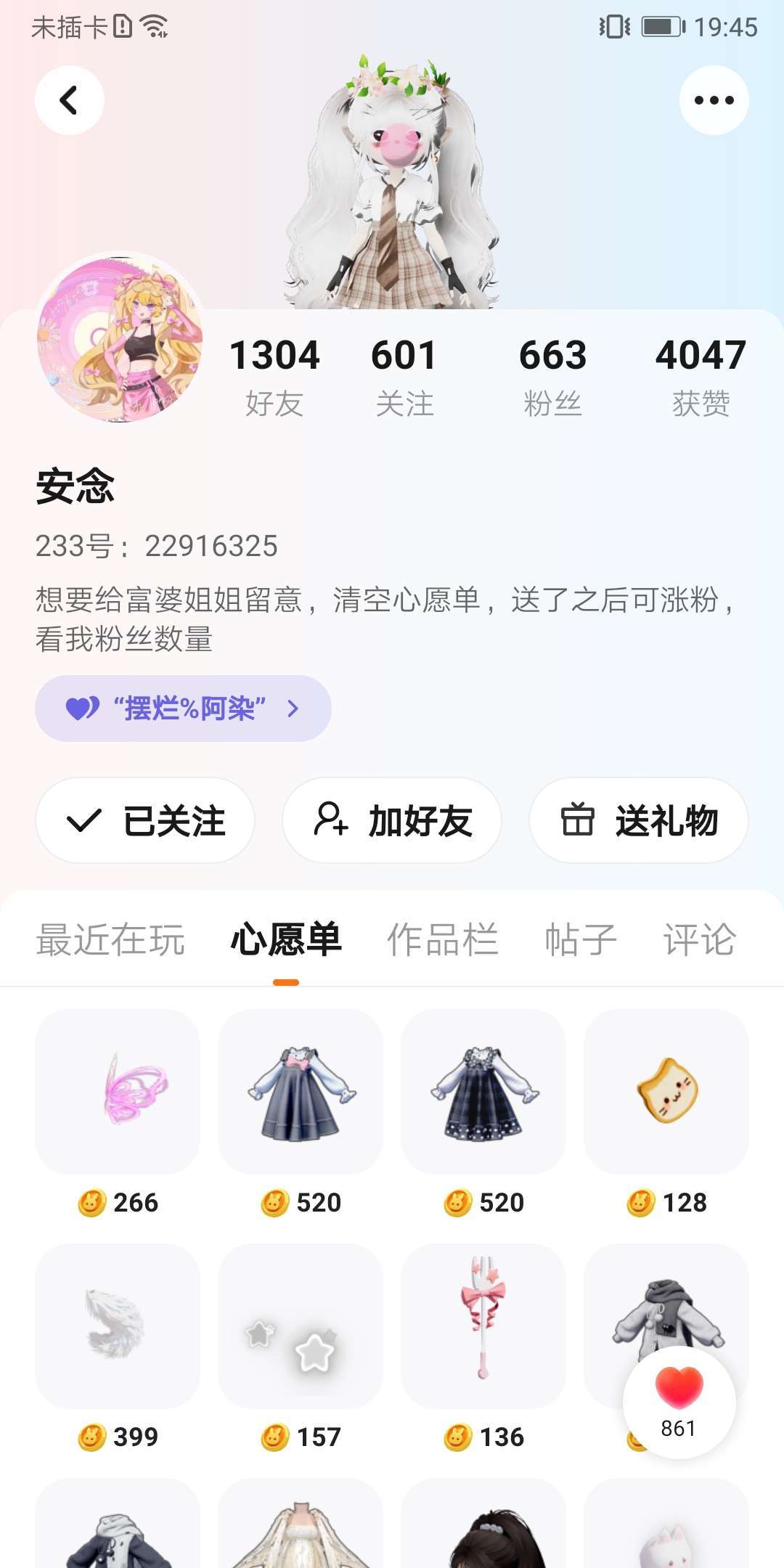This screenshot has width=784, height=1568.
Task: Tap 加好友 to add as friend
Action: pyautogui.click(x=392, y=820)
